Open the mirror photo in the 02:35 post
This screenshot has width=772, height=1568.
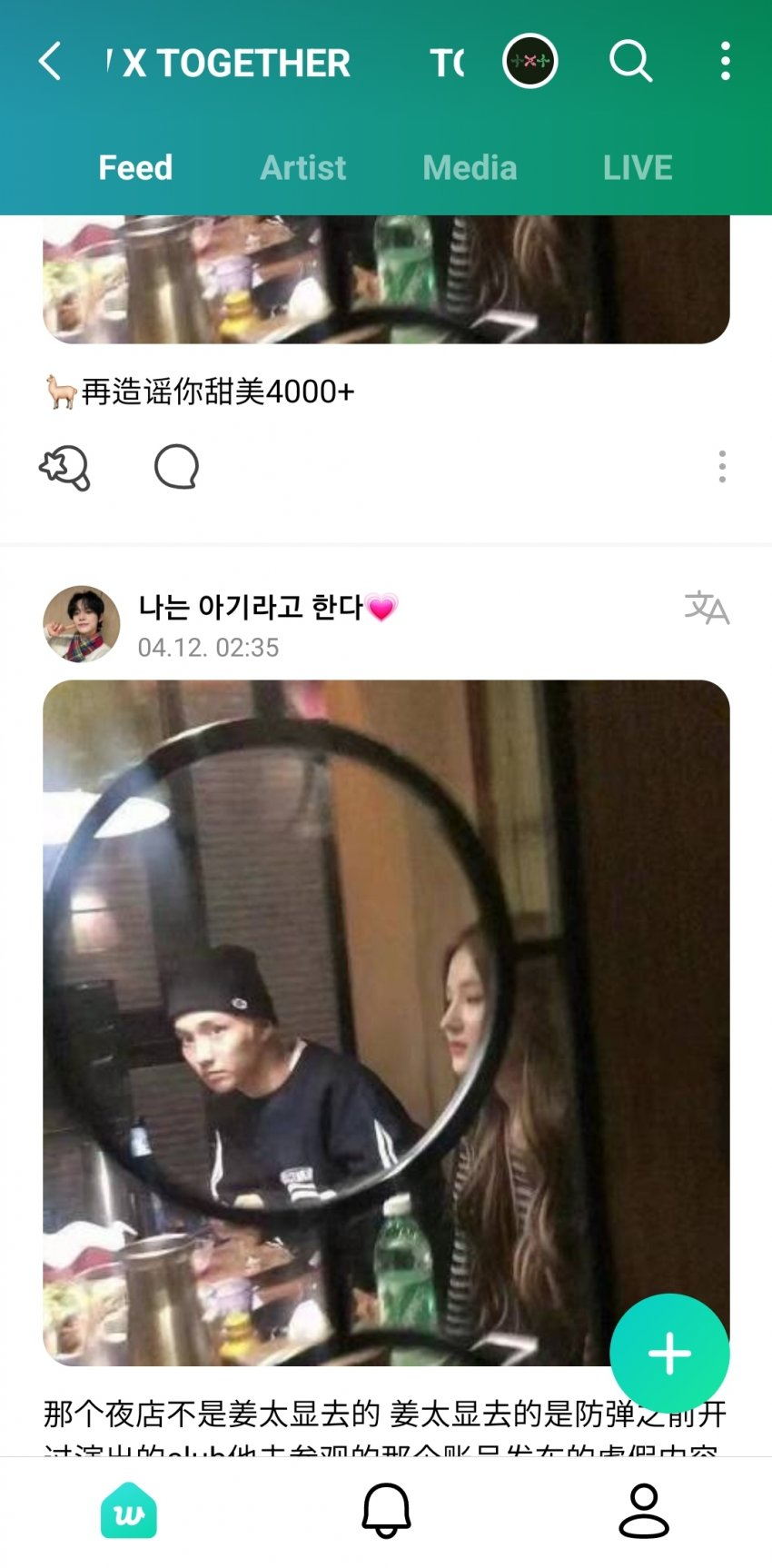click(x=386, y=1023)
